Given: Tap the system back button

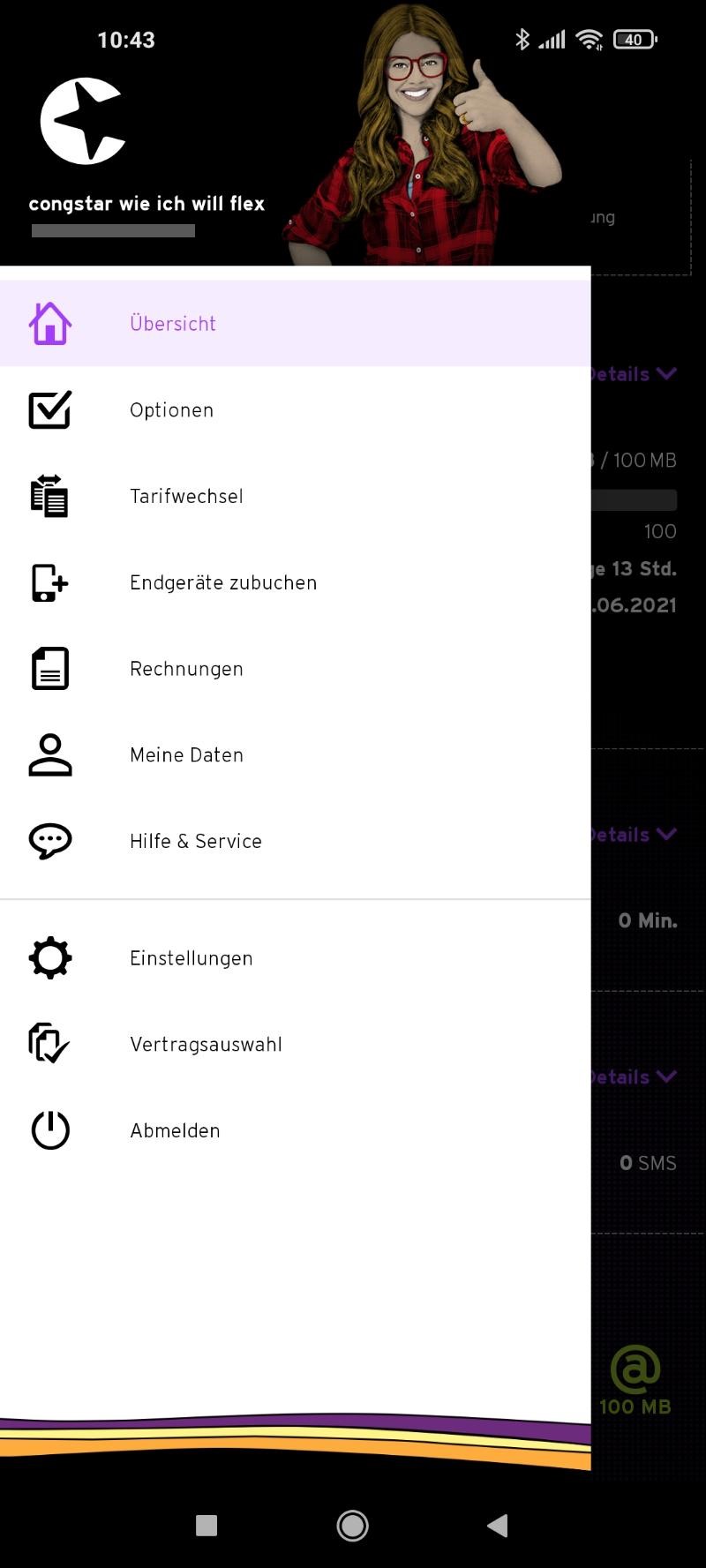Looking at the screenshot, I should [x=498, y=1525].
